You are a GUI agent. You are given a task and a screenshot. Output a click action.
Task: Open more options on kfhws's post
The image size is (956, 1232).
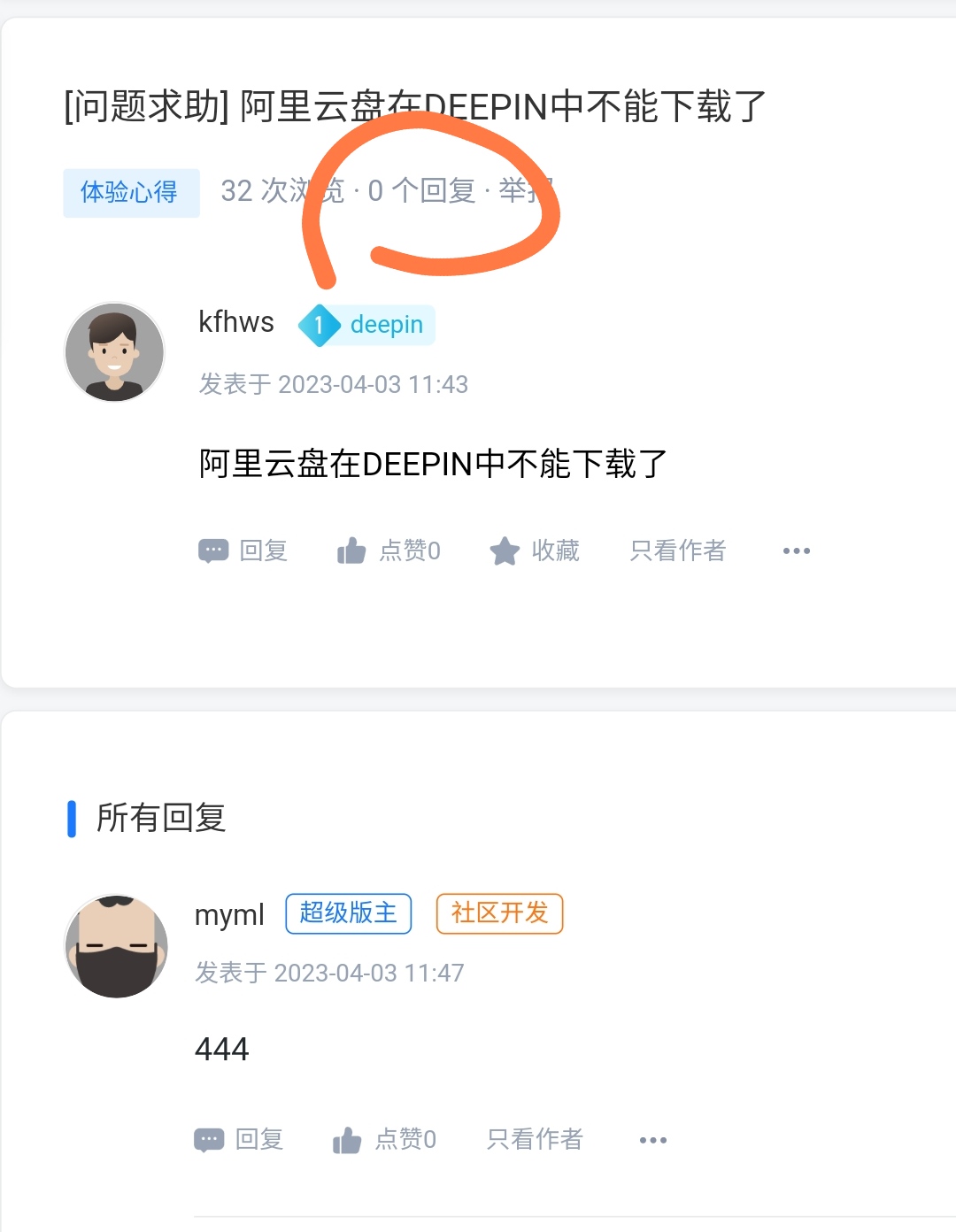[797, 551]
